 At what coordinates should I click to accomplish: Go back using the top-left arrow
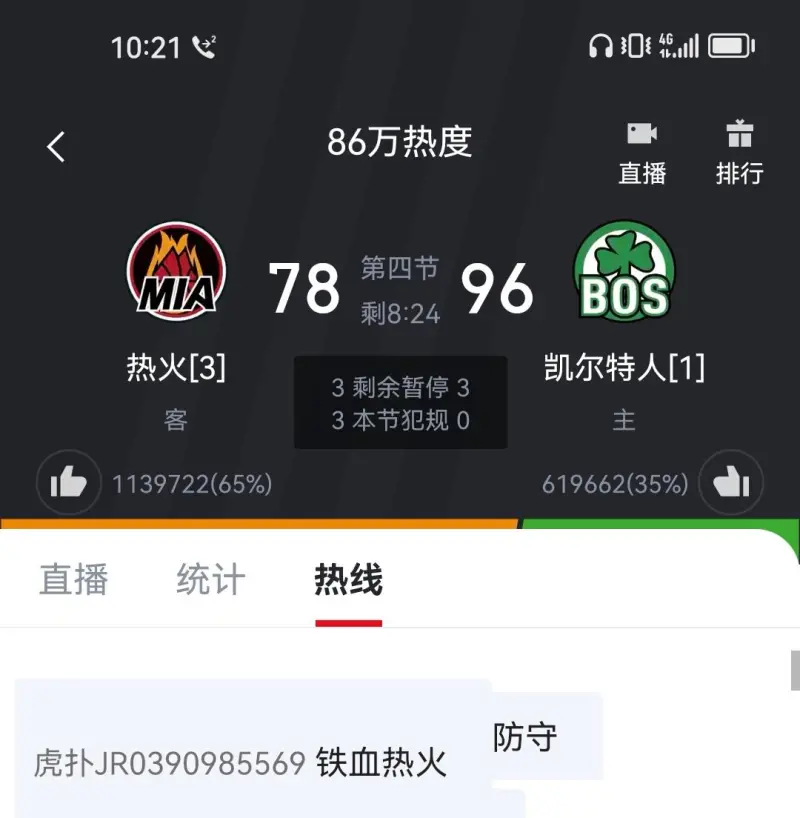[x=56, y=147]
